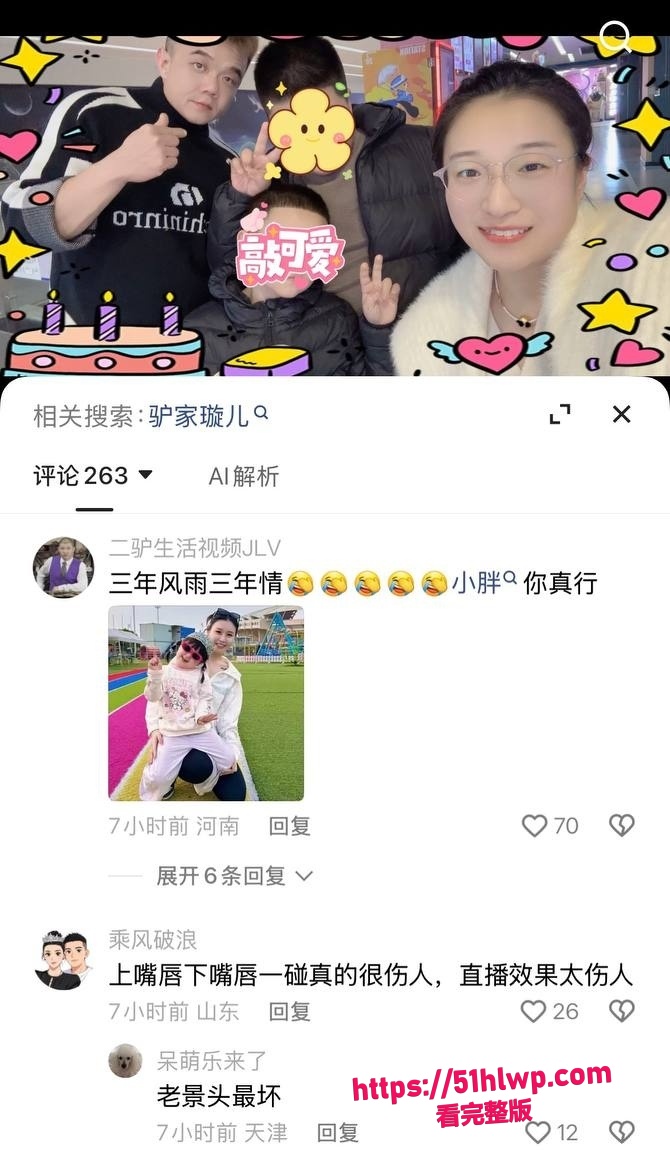Open the 评论 263 sort dropdown

point(93,476)
